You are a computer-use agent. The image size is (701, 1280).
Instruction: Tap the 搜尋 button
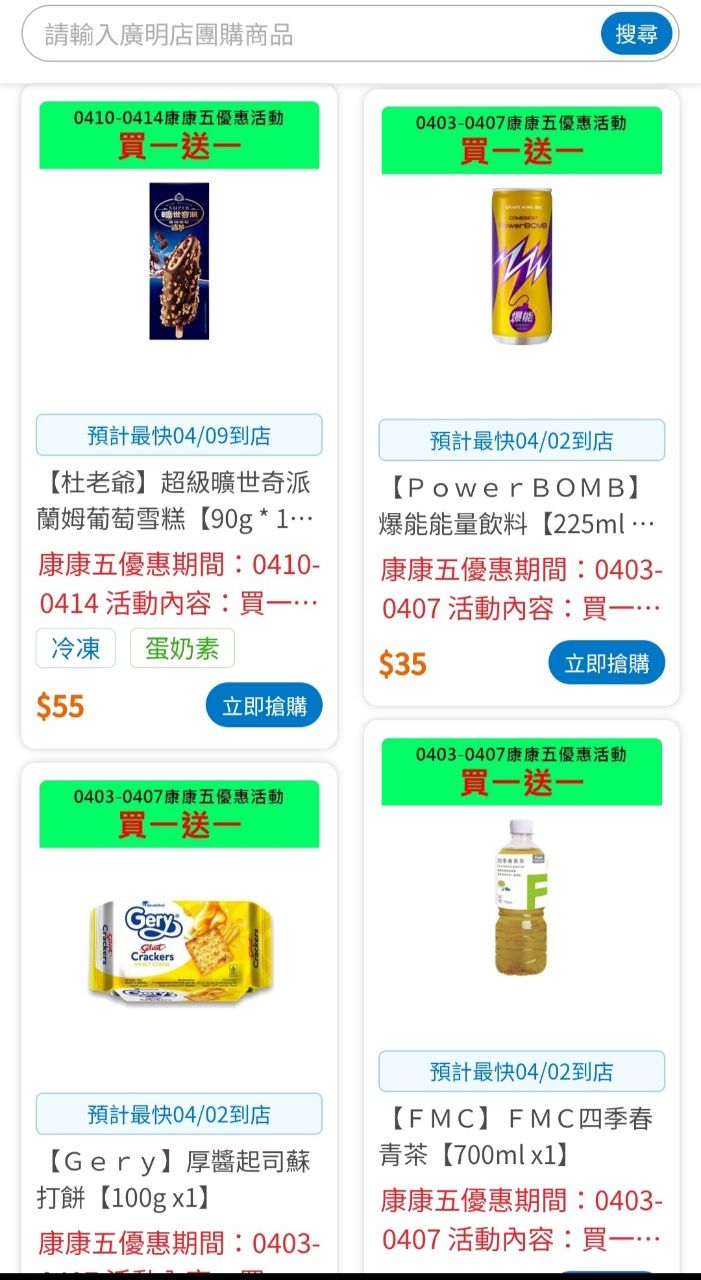(636, 35)
